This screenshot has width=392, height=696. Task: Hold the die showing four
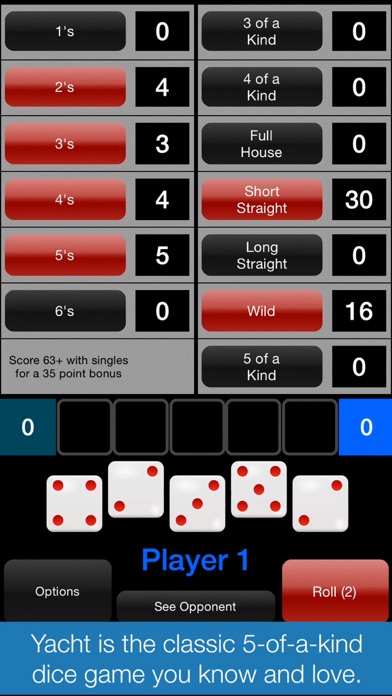click(74, 503)
